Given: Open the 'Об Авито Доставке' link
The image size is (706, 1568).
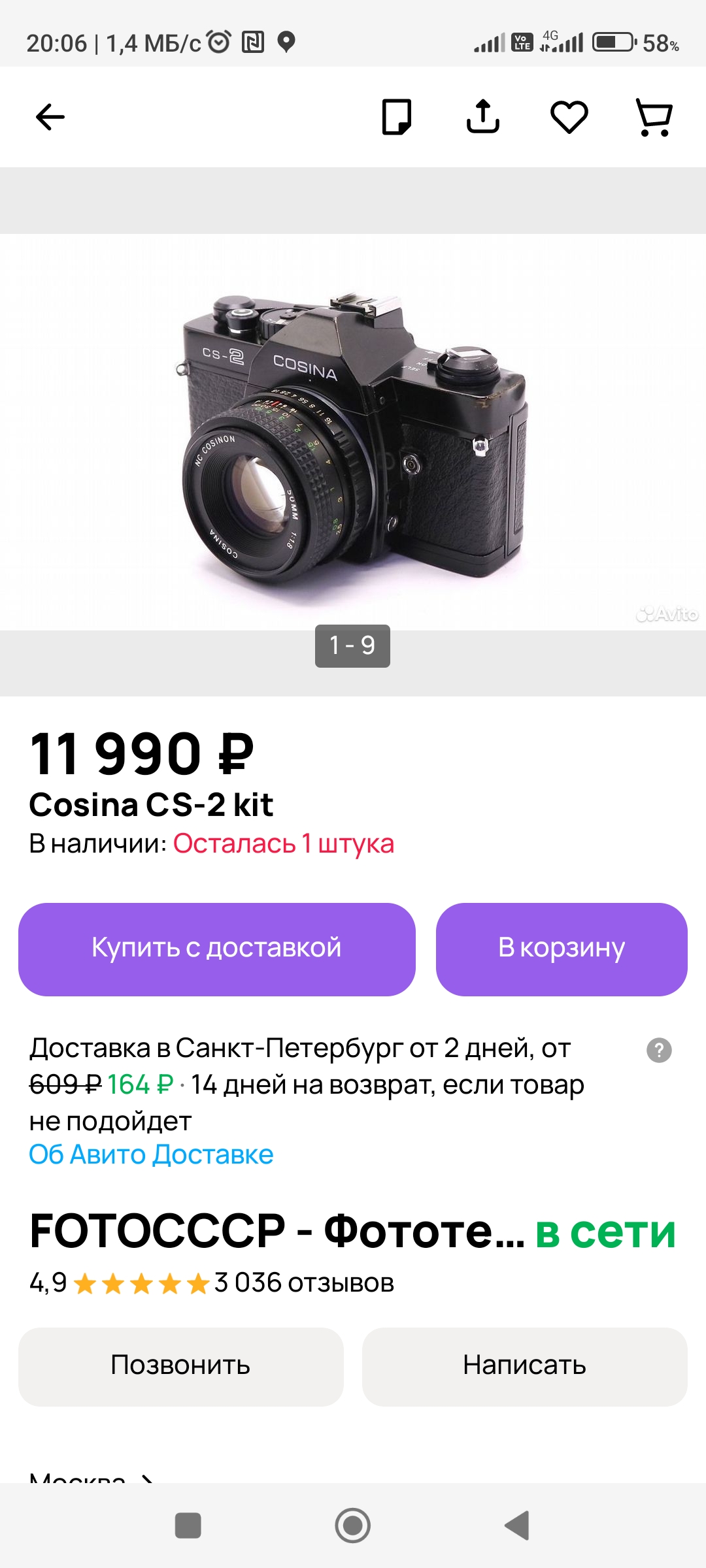Looking at the screenshot, I should (151, 1154).
